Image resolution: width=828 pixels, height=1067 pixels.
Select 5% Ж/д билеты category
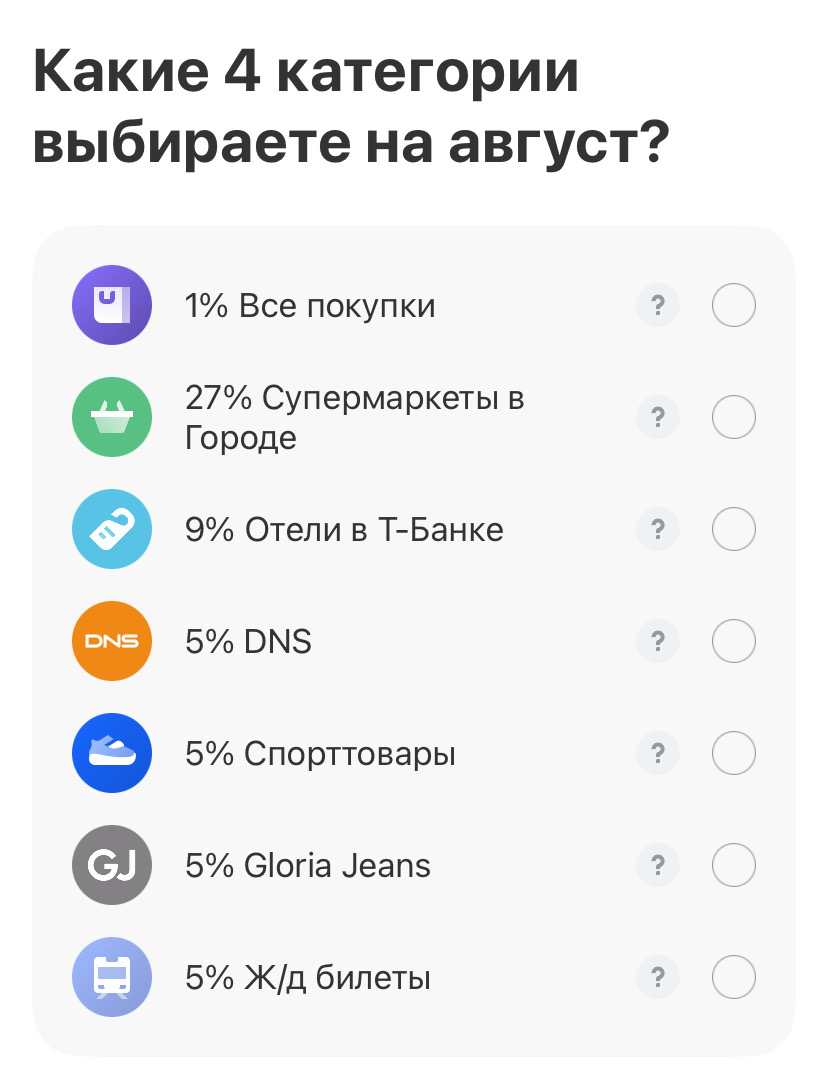733,977
